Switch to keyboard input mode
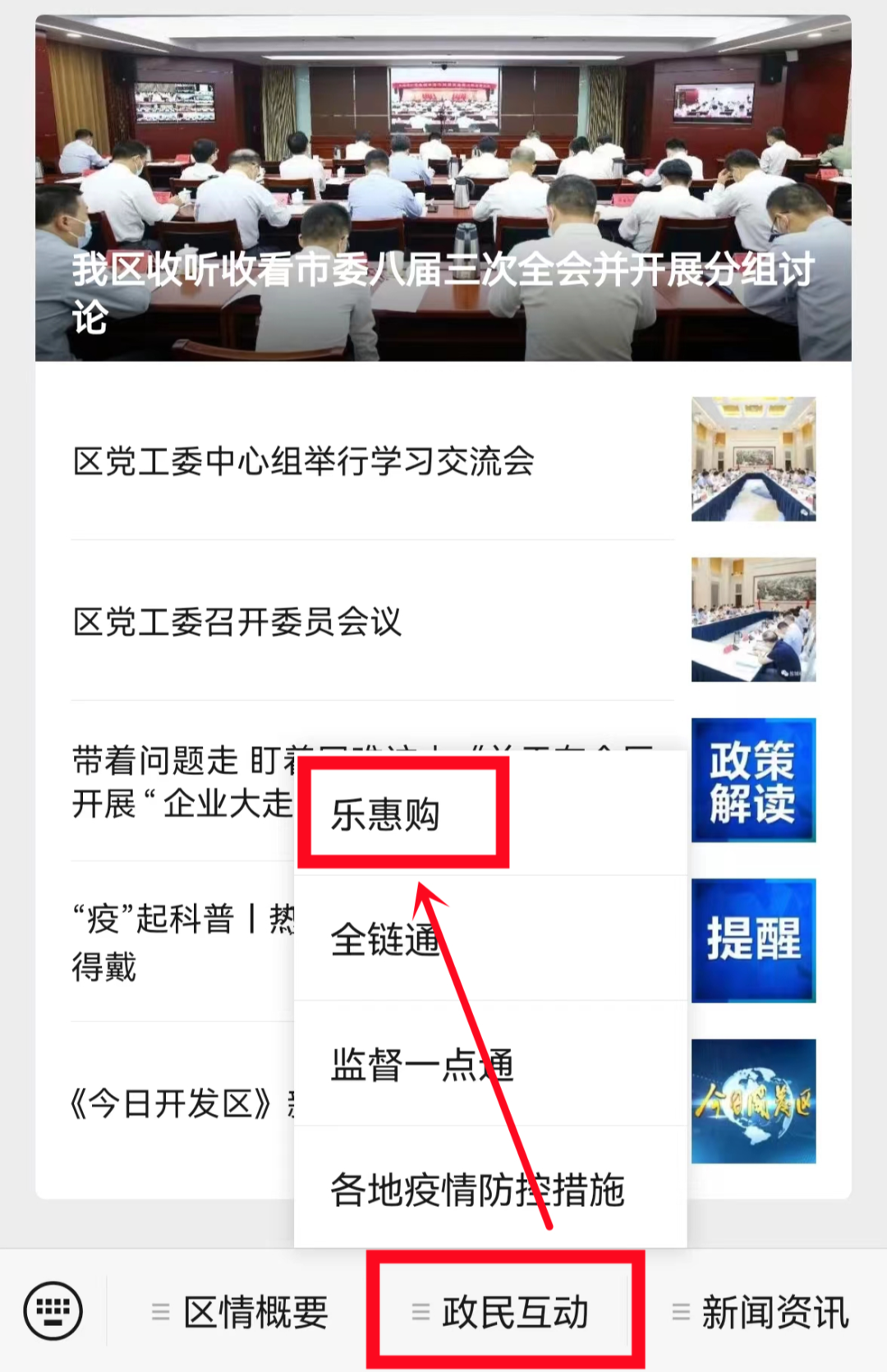This screenshot has width=887, height=1372. click(53, 1311)
